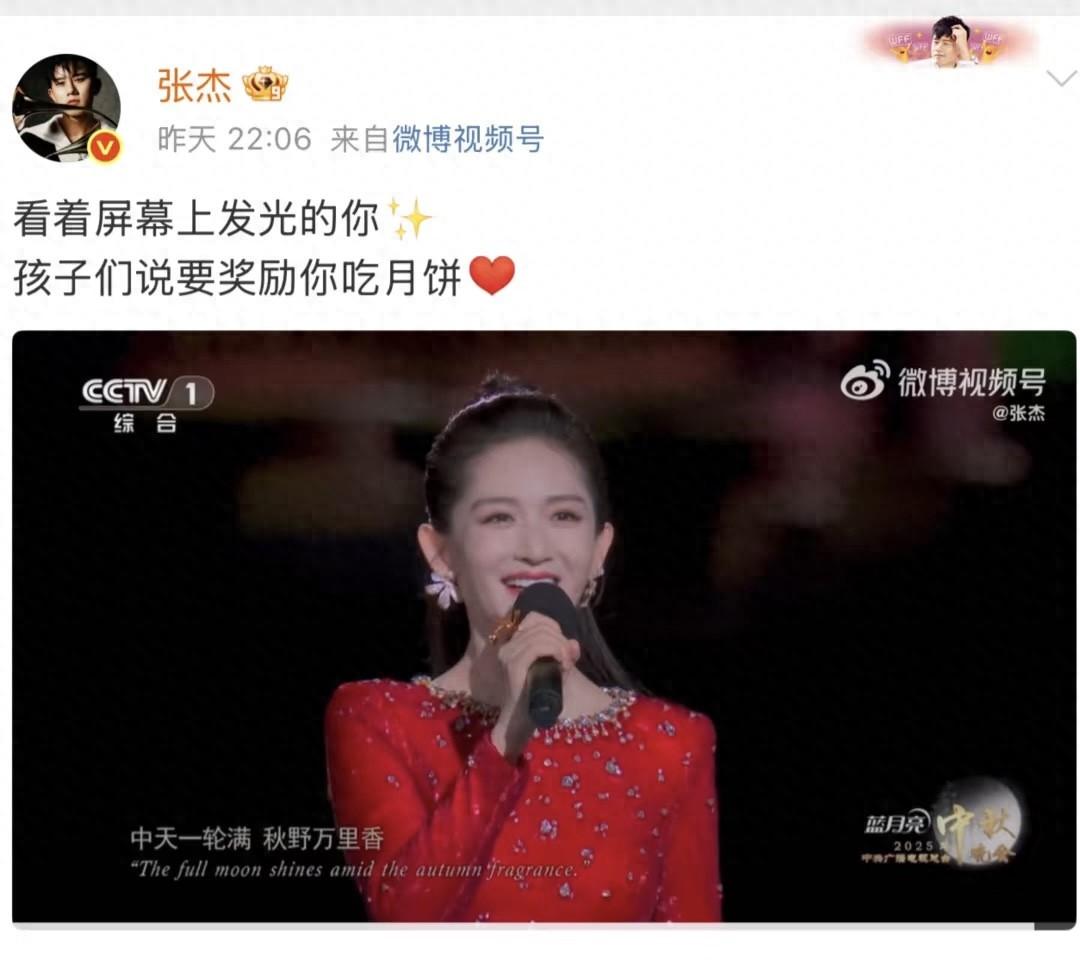This screenshot has width=1080, height=973.
Task: Expand the post options chevron
Action: point(1059,78)
